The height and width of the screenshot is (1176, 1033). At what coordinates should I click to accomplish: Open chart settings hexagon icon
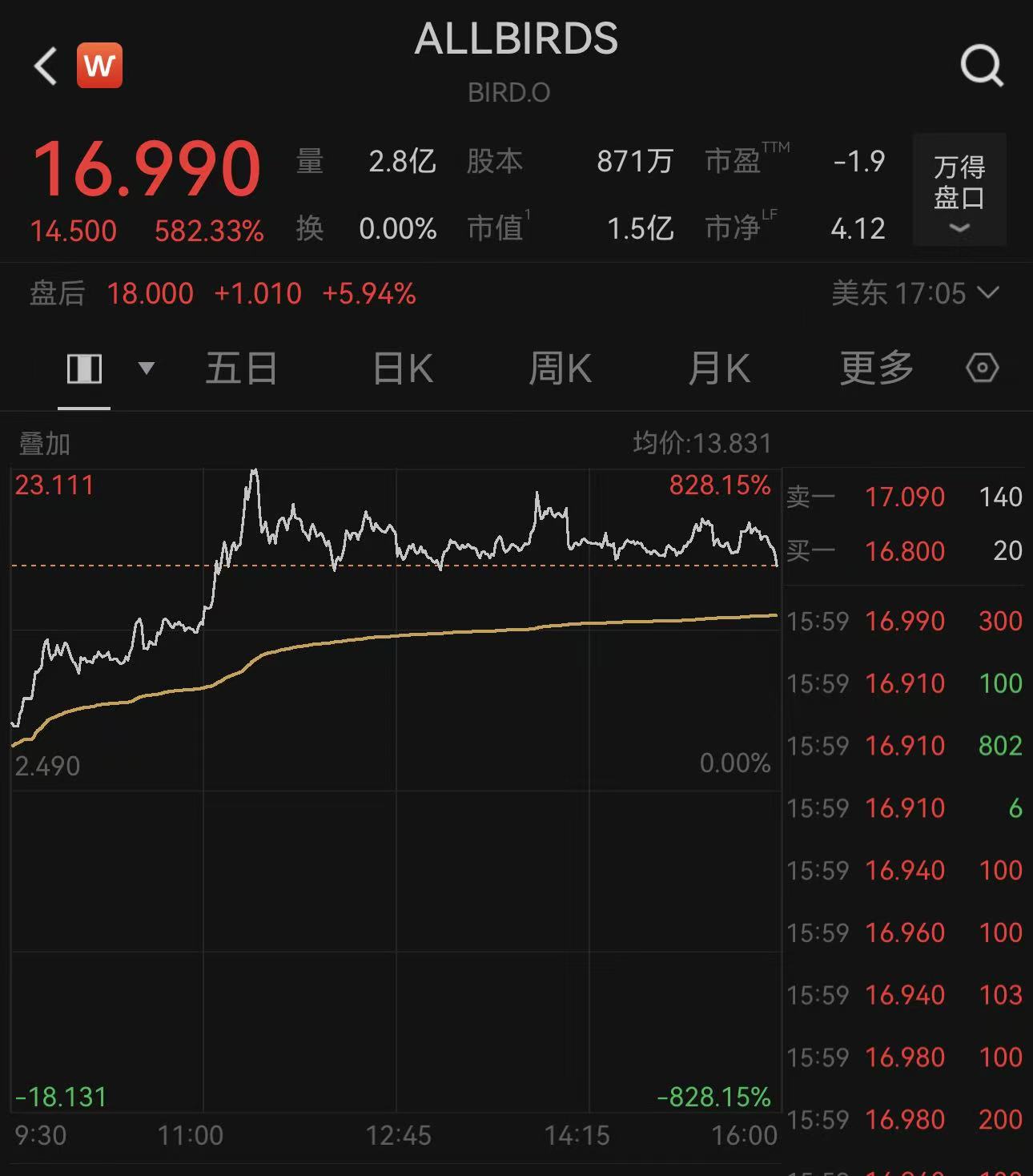tap(982, 369)
